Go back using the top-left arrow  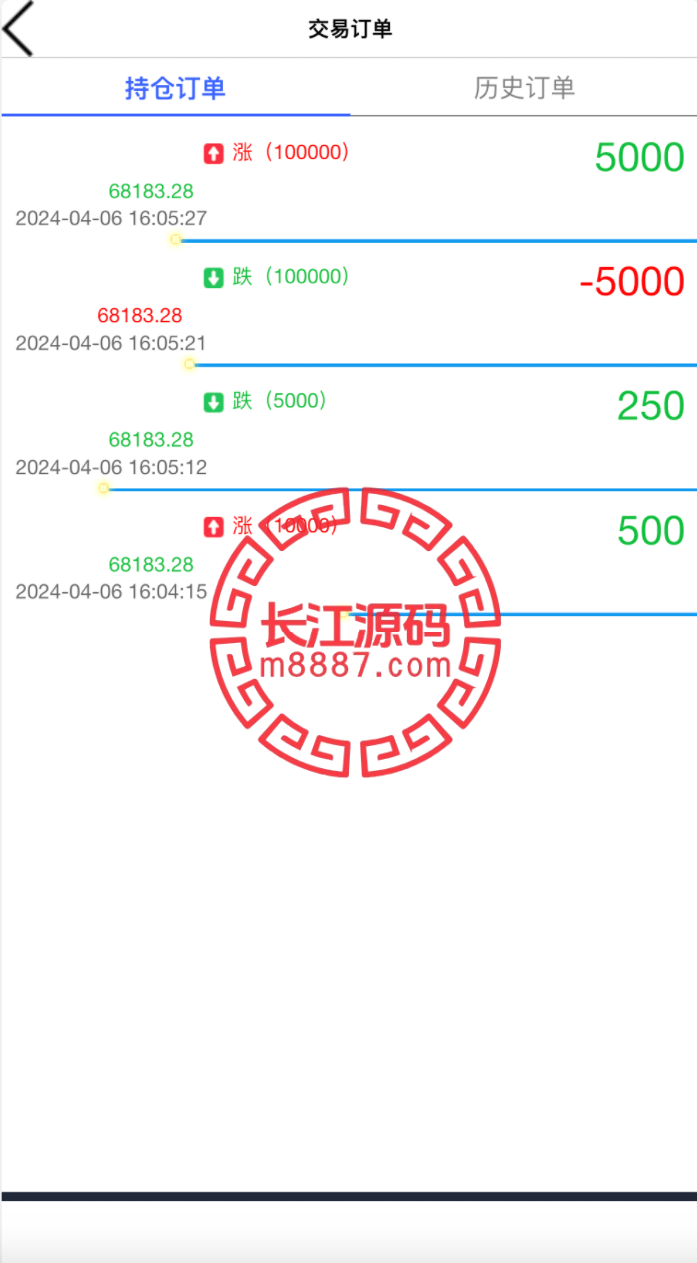coord(19,29)
